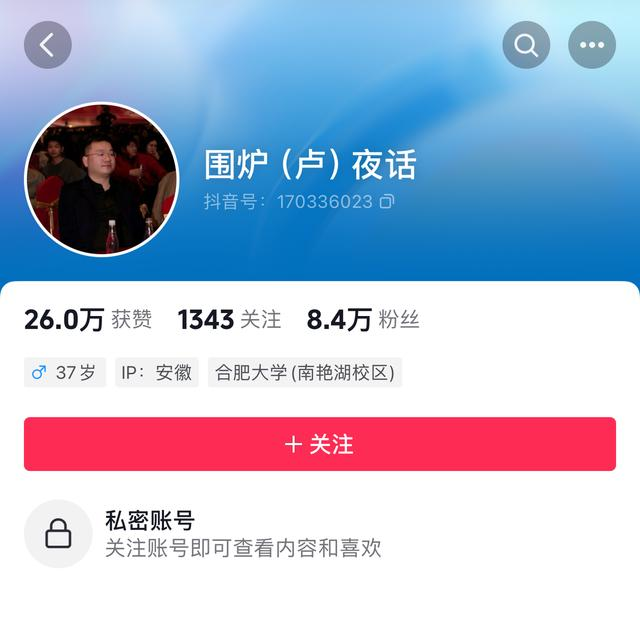Go back using the top arrow
640x630 pixels.
[x=47, y=45]
